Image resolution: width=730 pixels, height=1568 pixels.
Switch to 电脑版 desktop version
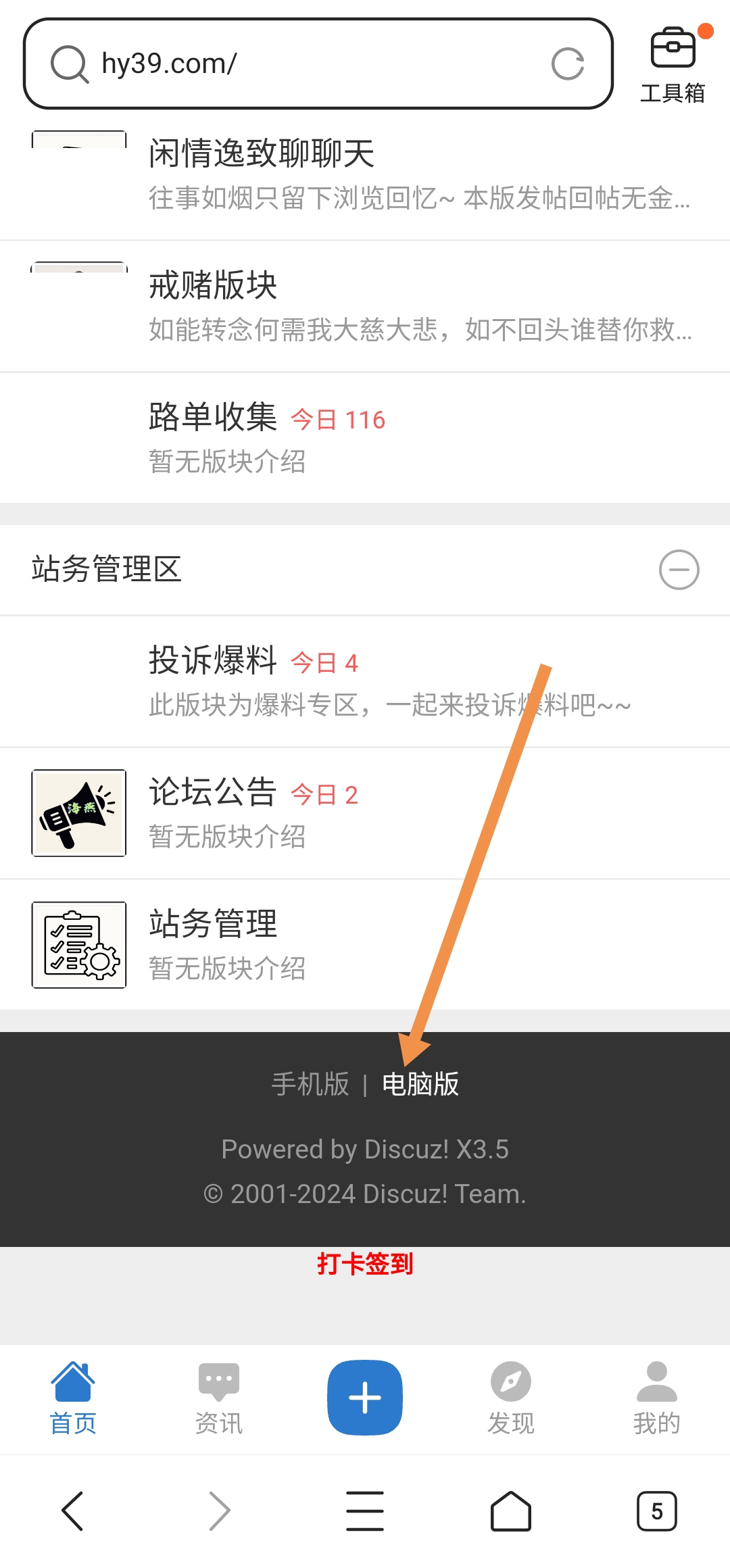(420, 1084)
